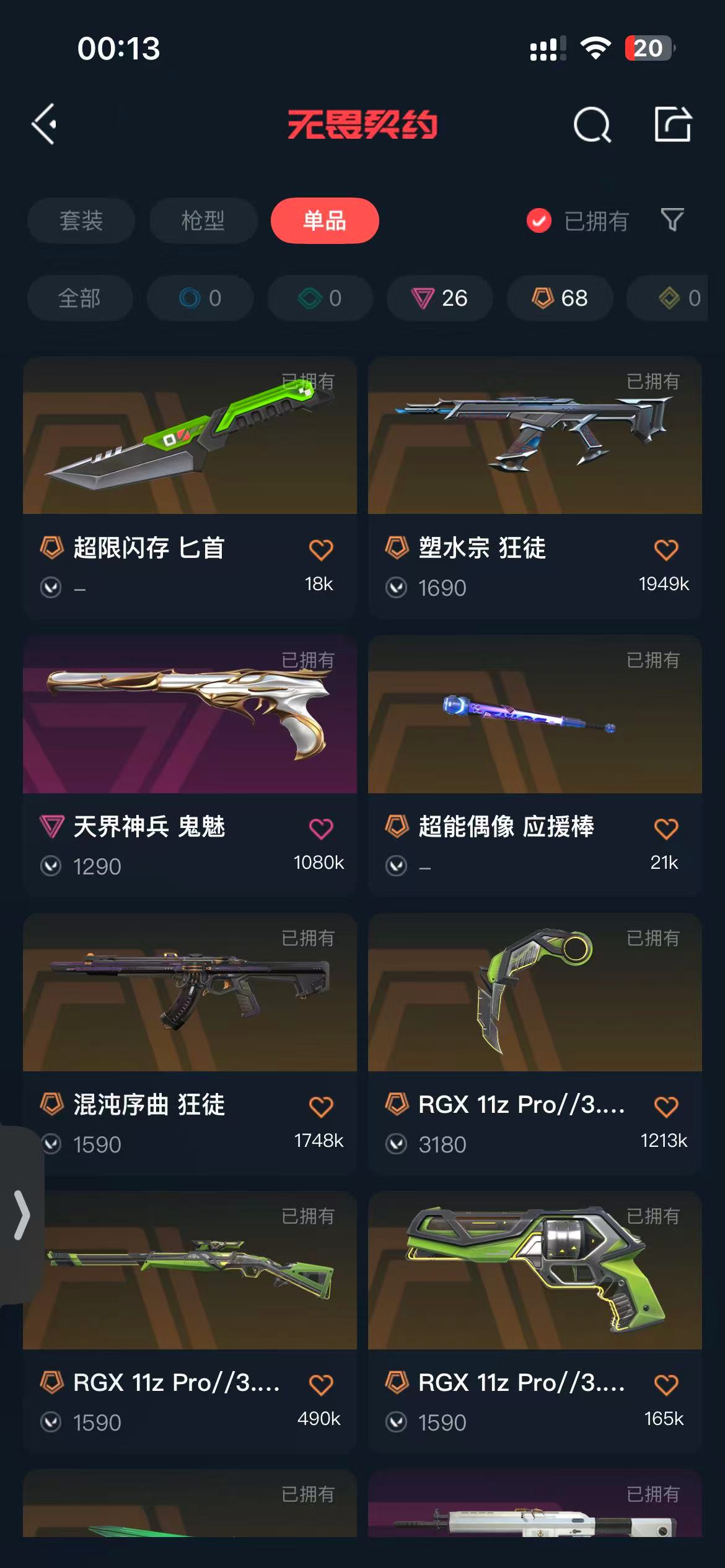This screenshot has width=725, height=1568.
Task: Filter by the pink rarity chip showing 26
Action: 440,298
